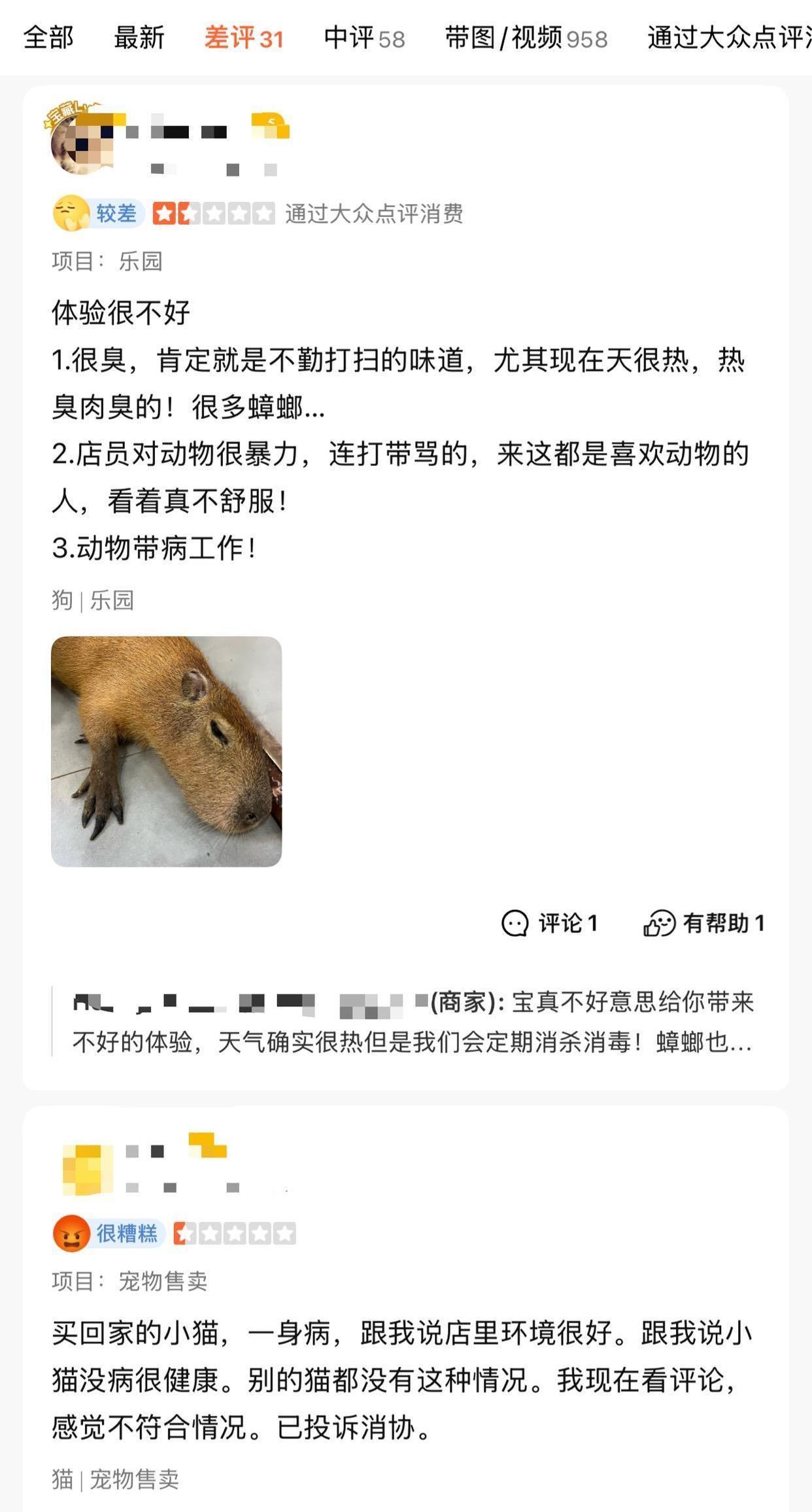The height and width of the screenshot is (1512, 812).
Task: Select the 最新 reviews filter
Action: point(139,38)
